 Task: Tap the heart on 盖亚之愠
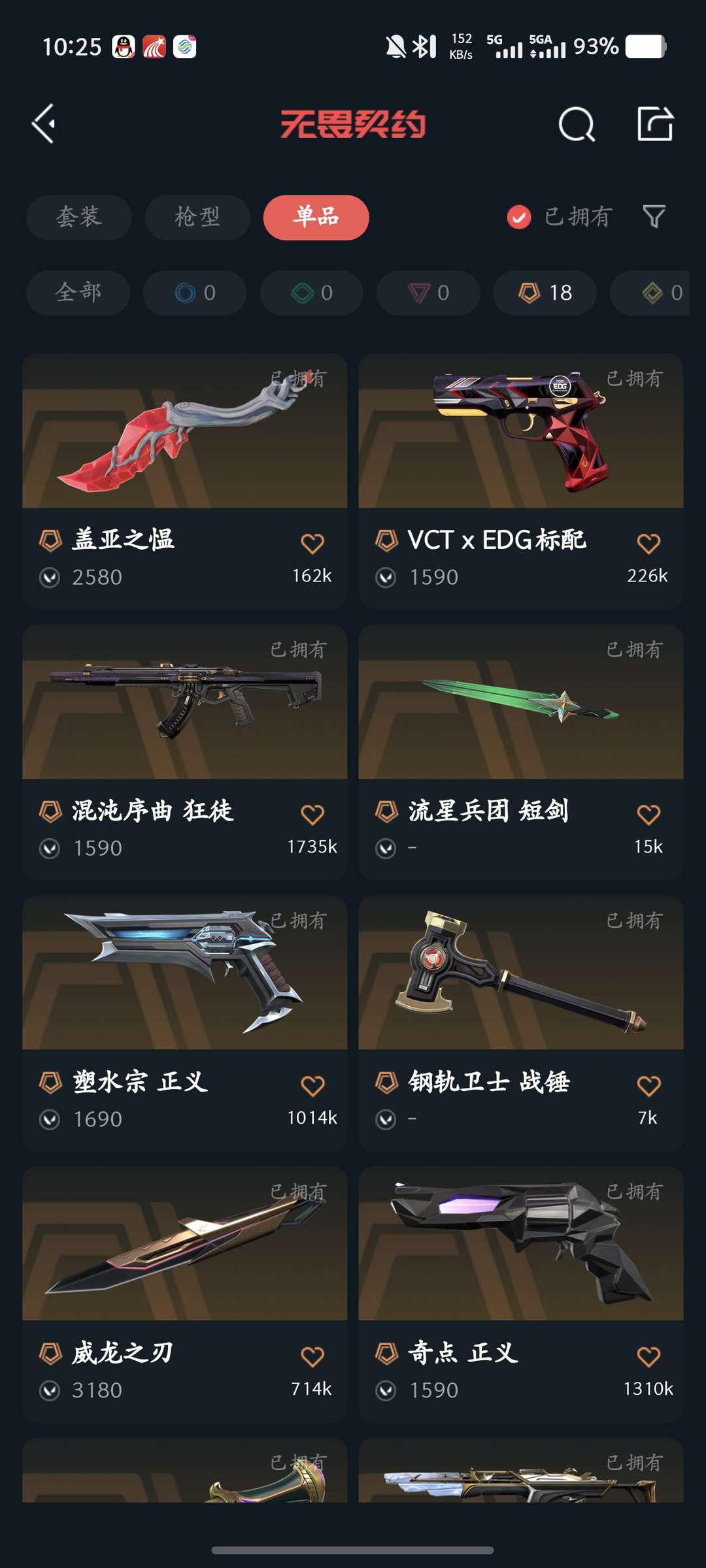click(312, 543)
